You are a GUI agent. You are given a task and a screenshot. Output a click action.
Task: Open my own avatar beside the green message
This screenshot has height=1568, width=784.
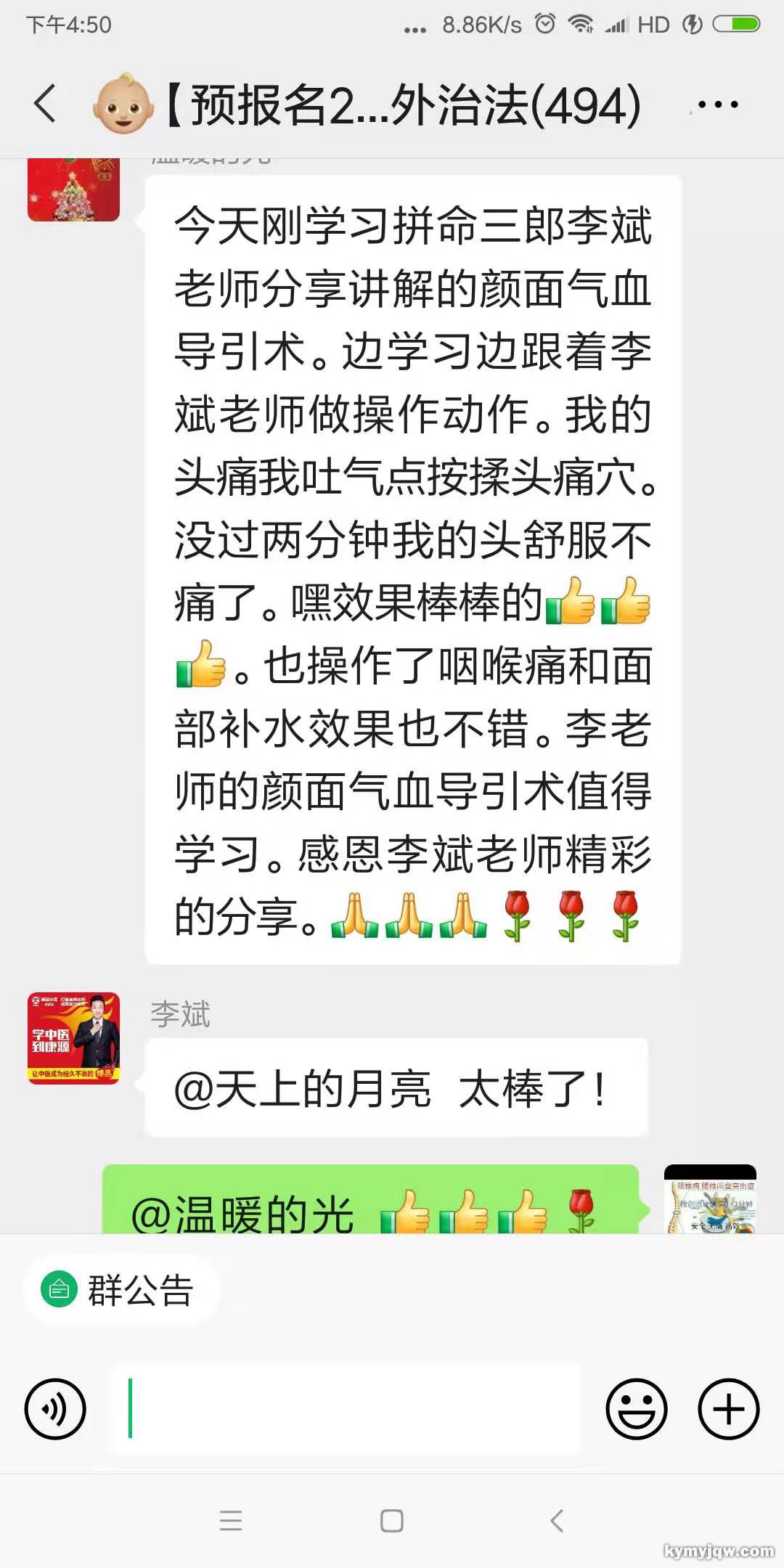[710, 1199]
